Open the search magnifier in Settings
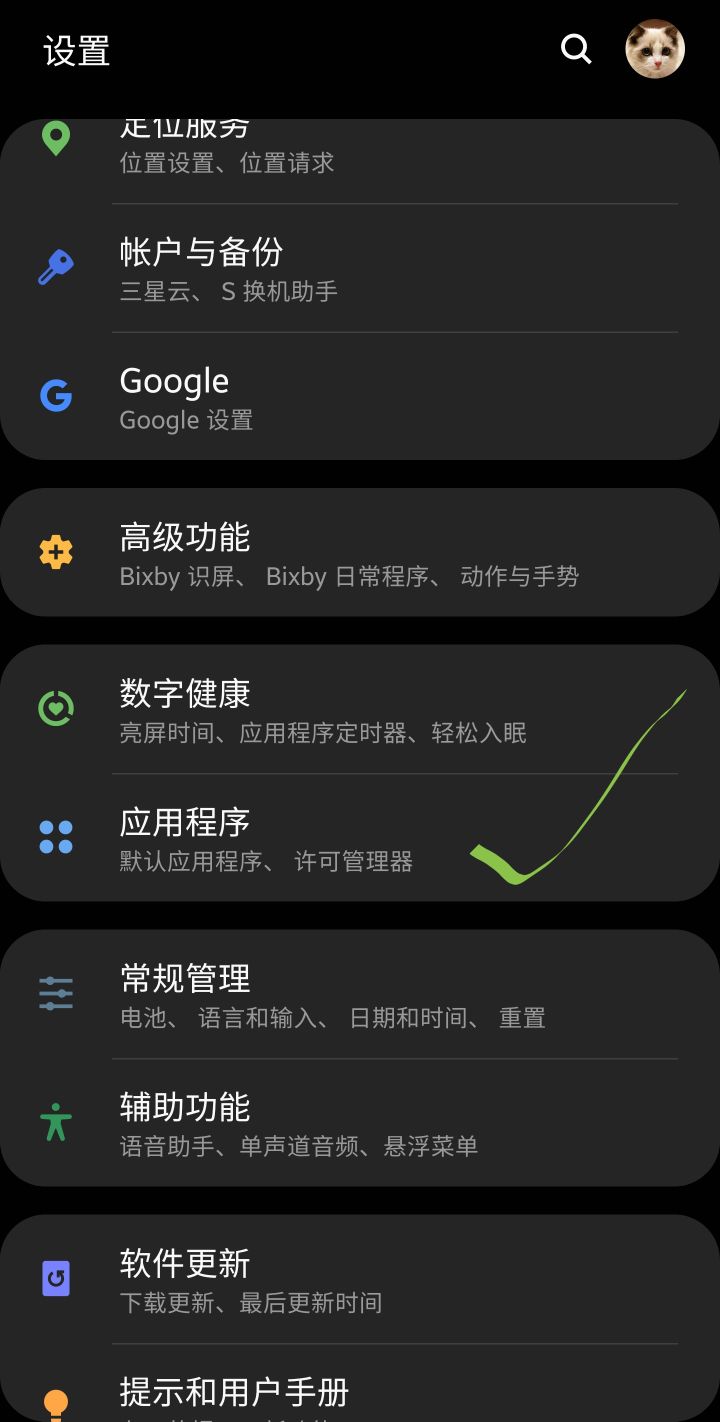The height and width of the screenshot is (1422, 720). [x=575, y=48]
